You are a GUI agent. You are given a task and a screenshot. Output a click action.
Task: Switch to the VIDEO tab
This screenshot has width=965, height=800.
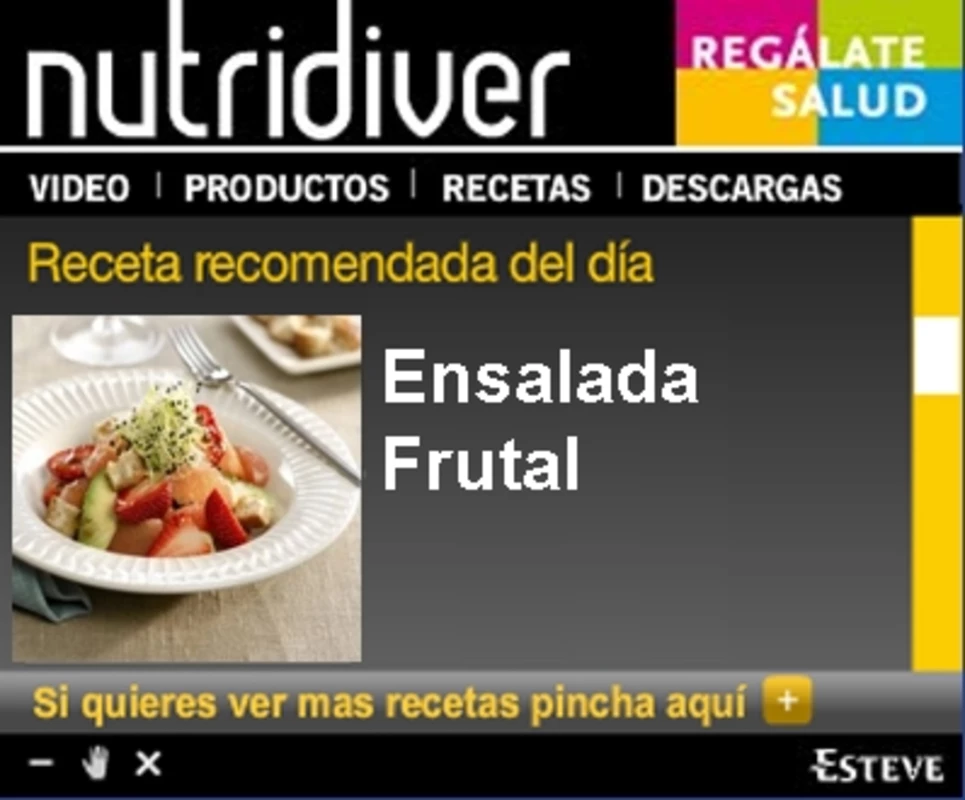click(x=79, y=188)
